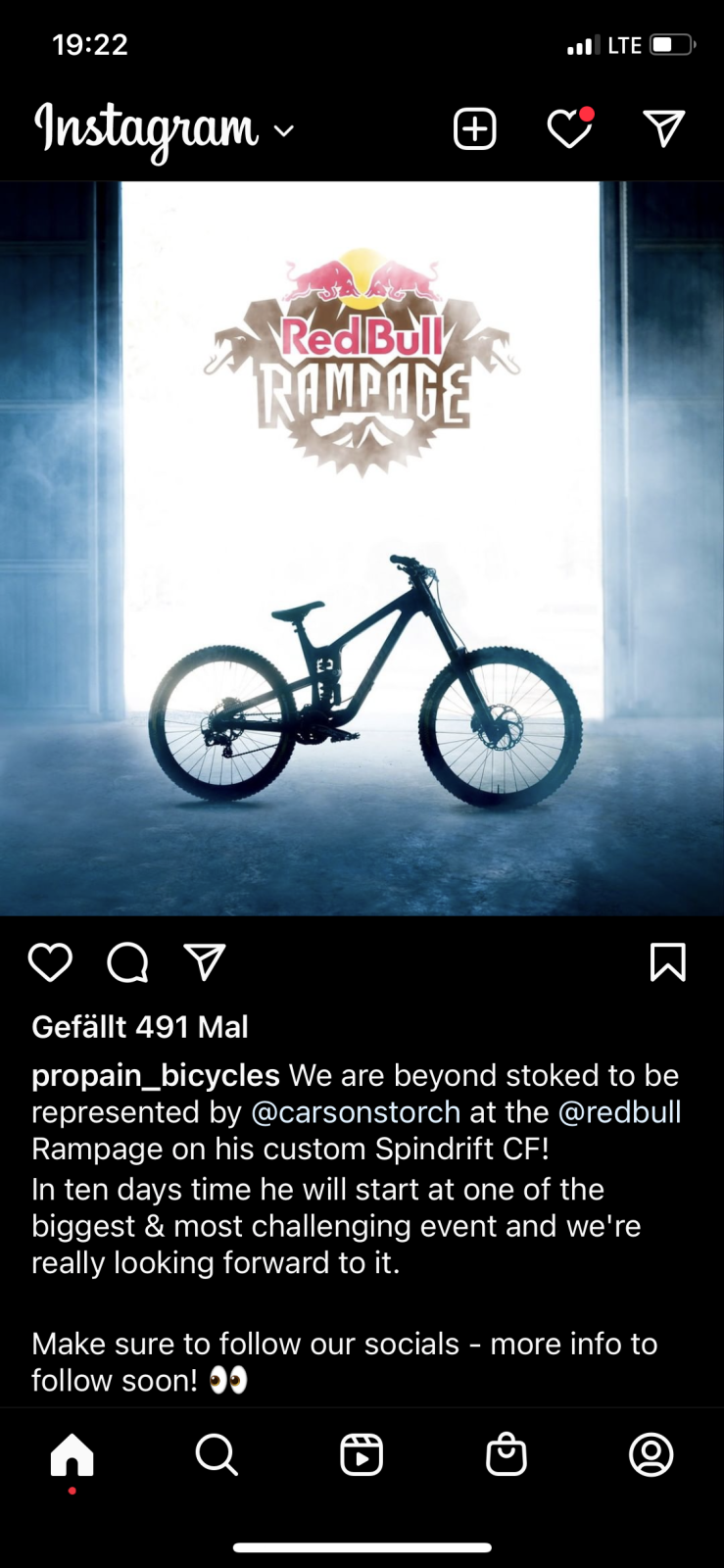Switch to the Reels tab
Viewport: 724px width, 1568px height.
click(x=362, y=1454)
